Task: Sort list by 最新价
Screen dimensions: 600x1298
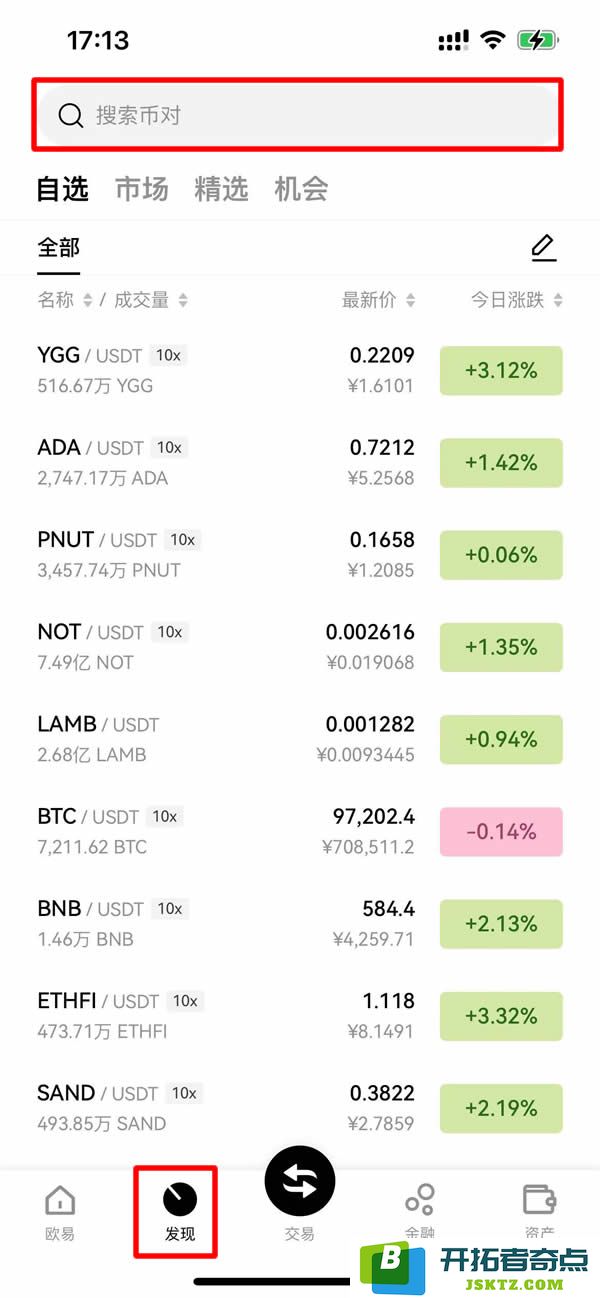Action: coord(379,300)
